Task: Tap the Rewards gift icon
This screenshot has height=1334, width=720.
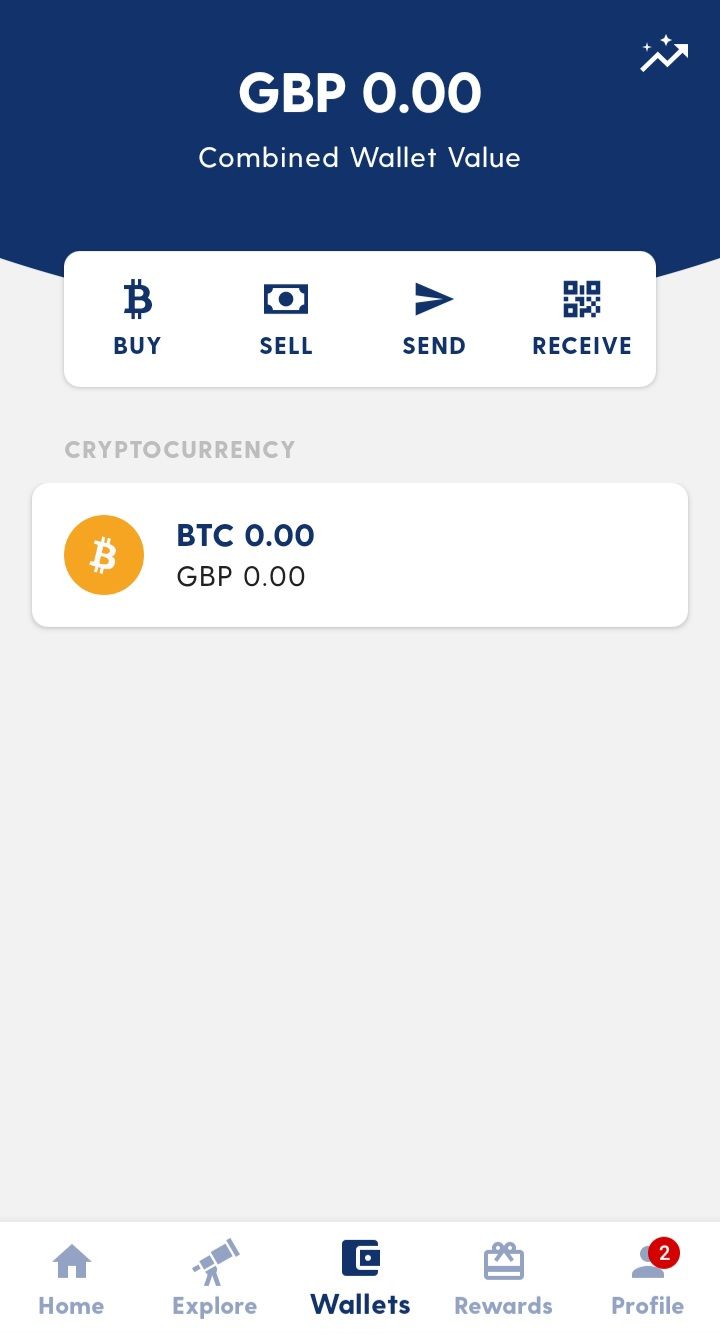Action: 504,1259
